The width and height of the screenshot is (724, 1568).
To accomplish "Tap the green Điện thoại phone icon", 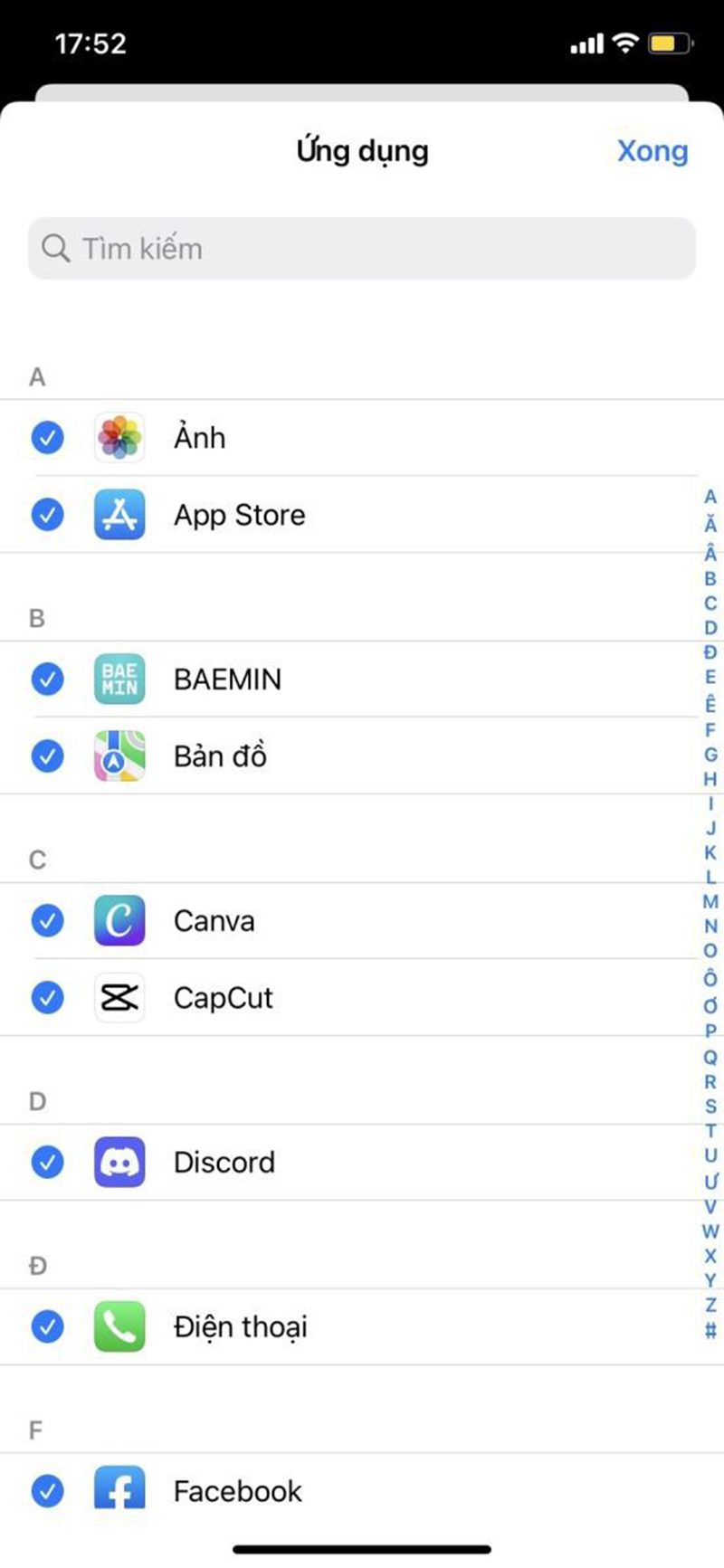I will pos(118,1326).
